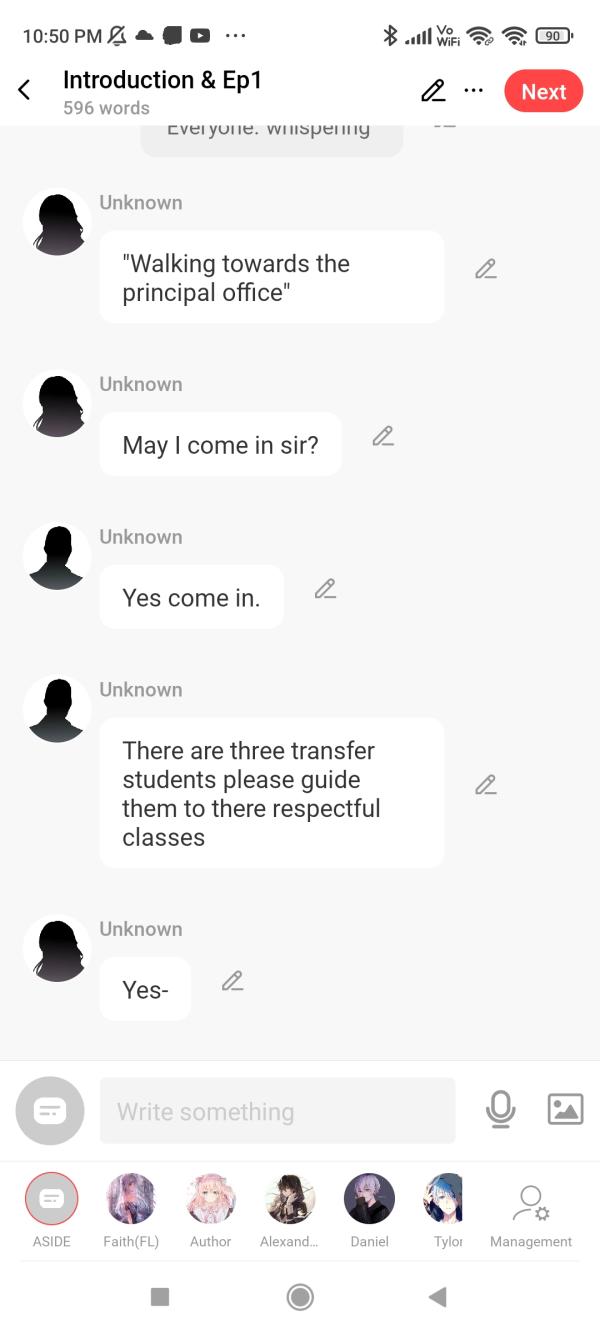Edit the "three transfer students" message
Screen dimensions: 600x1333
[486, 785]
